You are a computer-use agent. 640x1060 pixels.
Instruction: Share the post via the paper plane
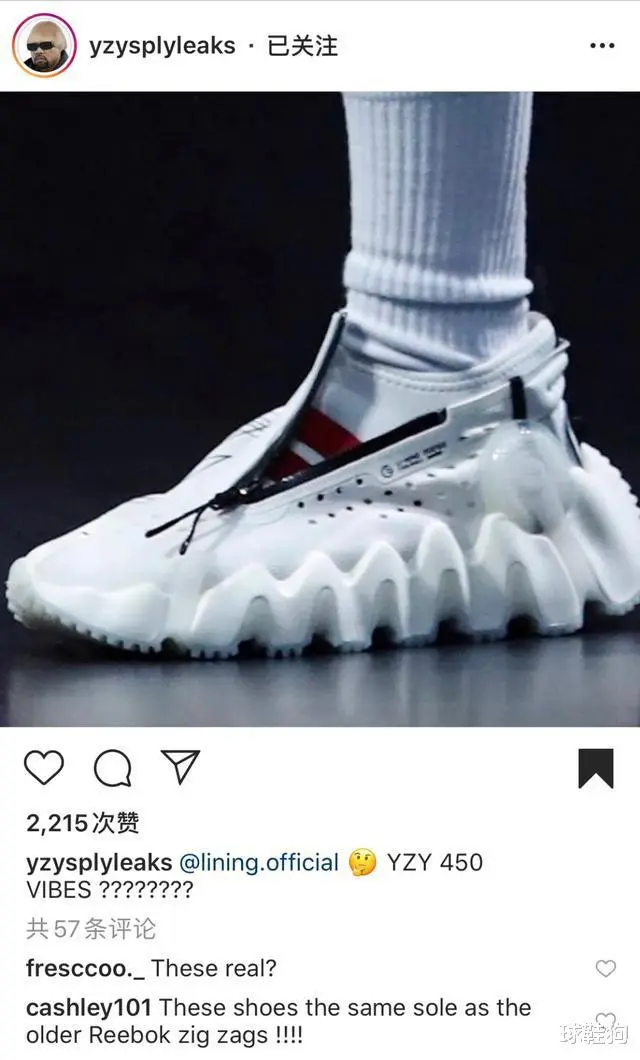181,767
